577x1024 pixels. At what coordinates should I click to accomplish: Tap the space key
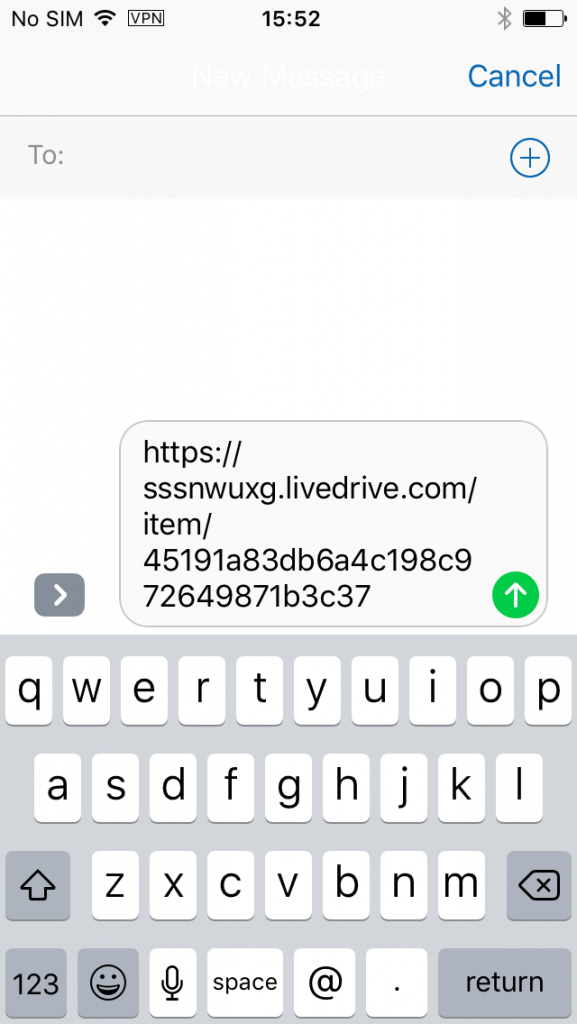pyautogui.click(x=245, y=982)
